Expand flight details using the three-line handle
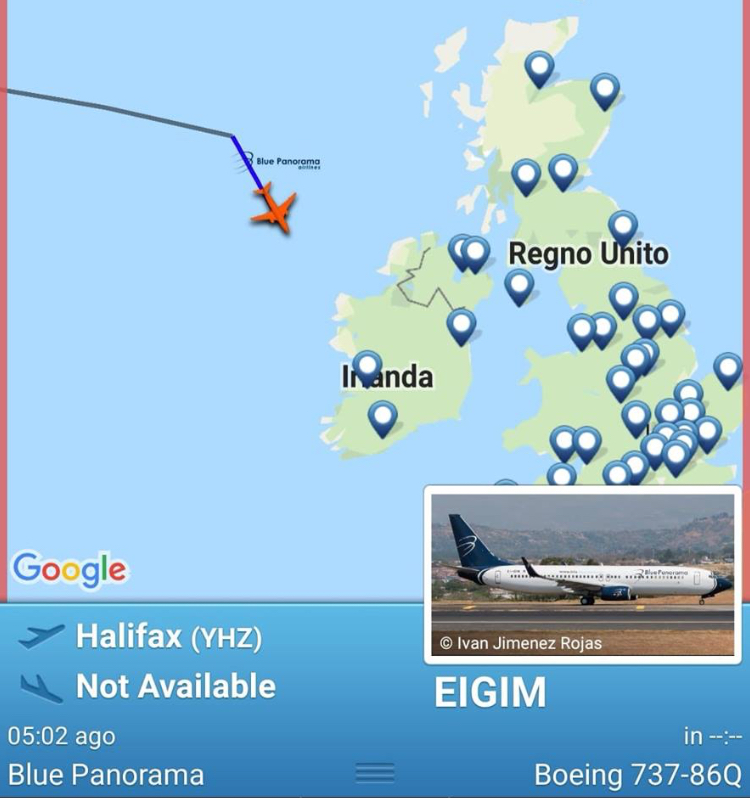 click(375, 772)
